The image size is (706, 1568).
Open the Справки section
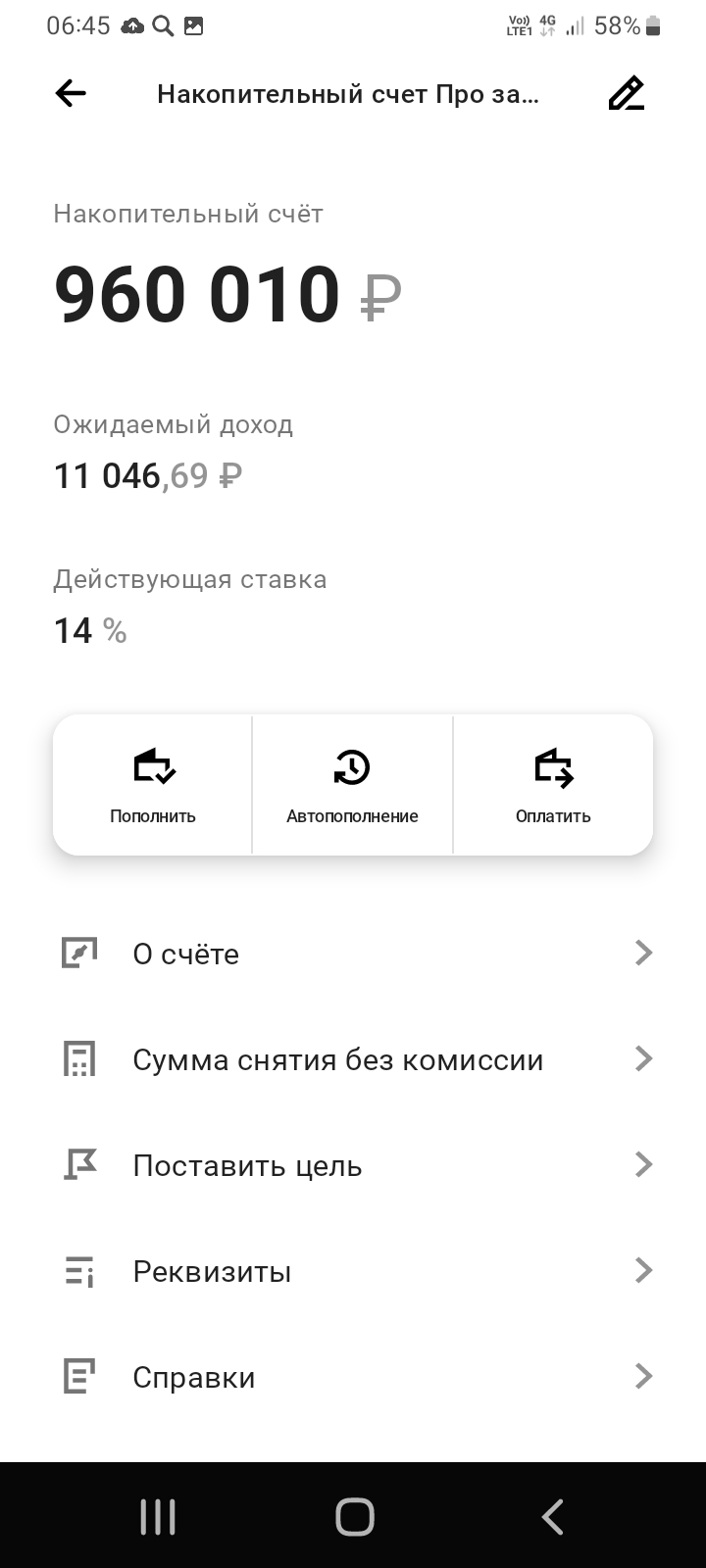[353, 1377]
